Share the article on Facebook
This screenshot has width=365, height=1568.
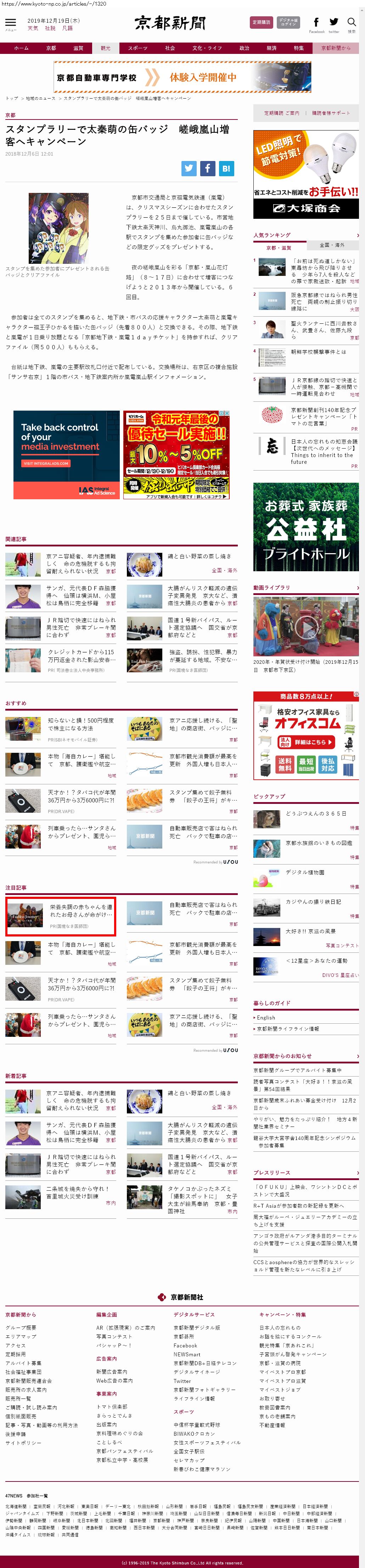click(x=207, y=169)
